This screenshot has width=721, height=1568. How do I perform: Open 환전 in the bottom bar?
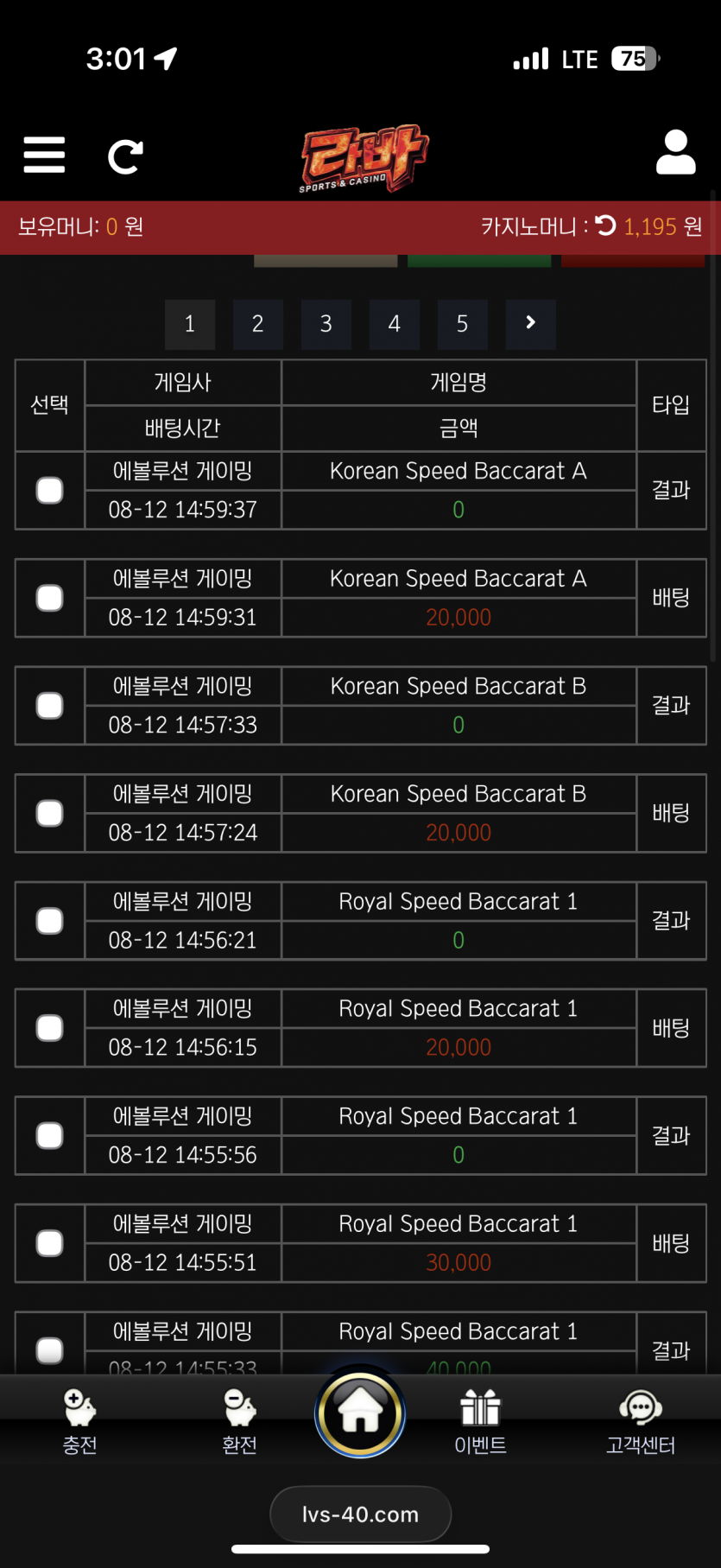[x=239, y=1421]
